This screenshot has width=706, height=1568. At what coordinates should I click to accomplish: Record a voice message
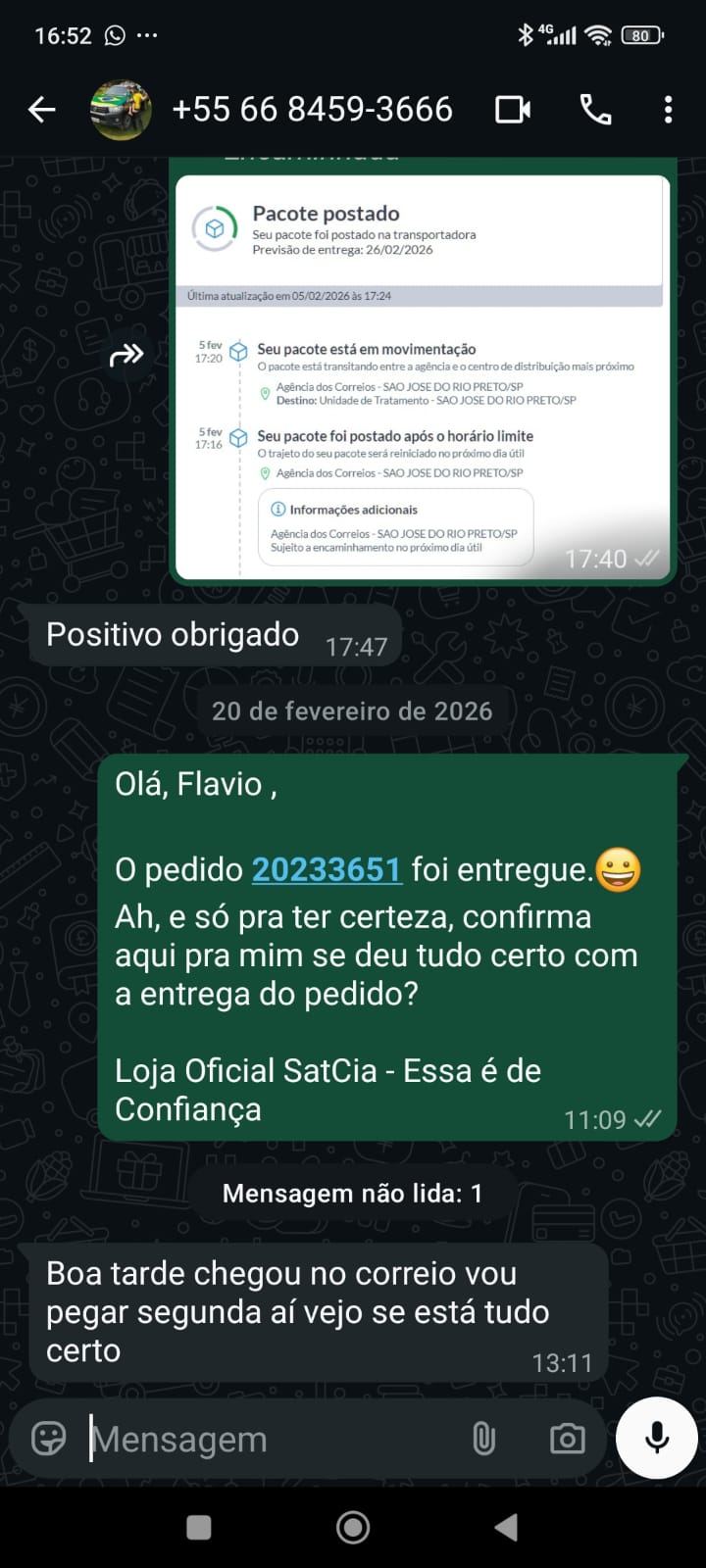click(x=657, y=1438)
